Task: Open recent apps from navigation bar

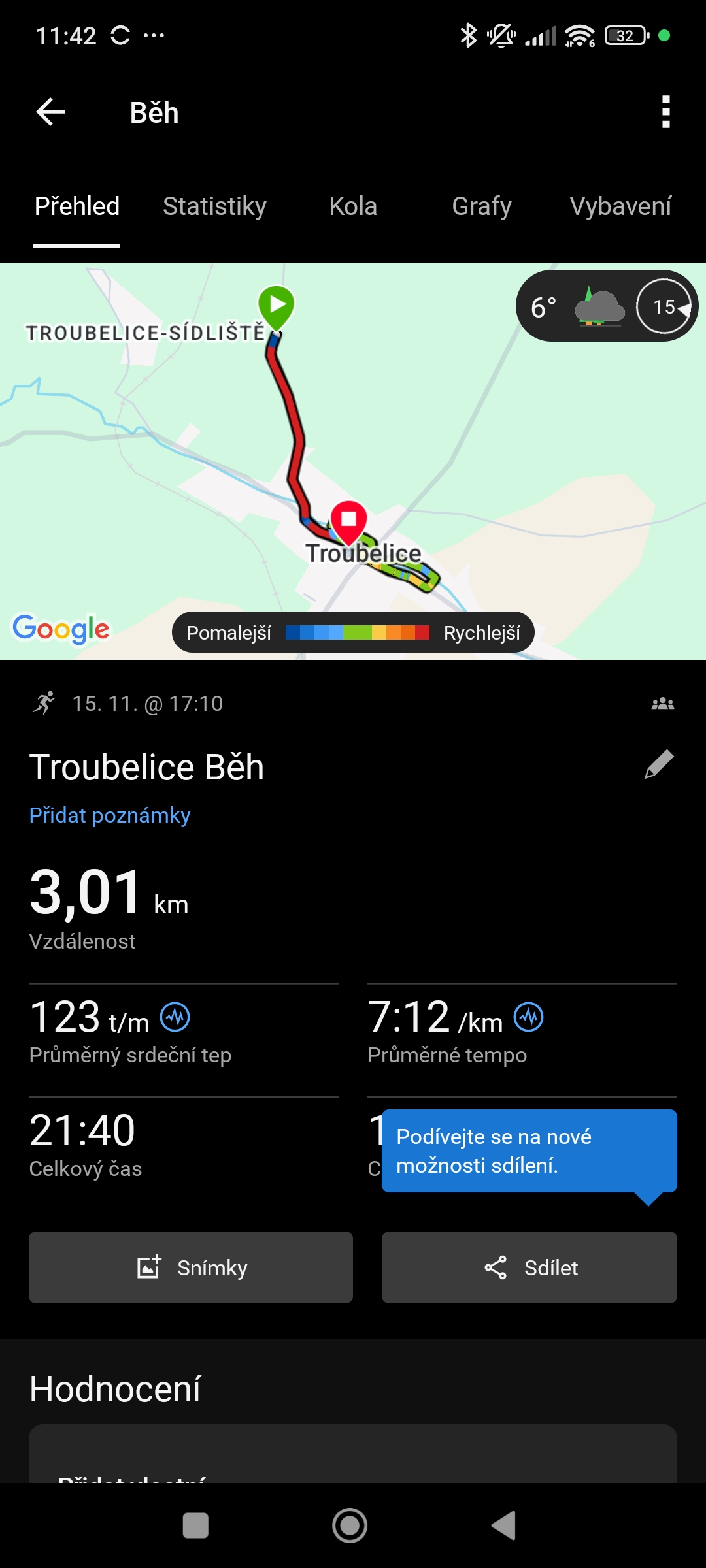Action: (x=195, y=1526)
